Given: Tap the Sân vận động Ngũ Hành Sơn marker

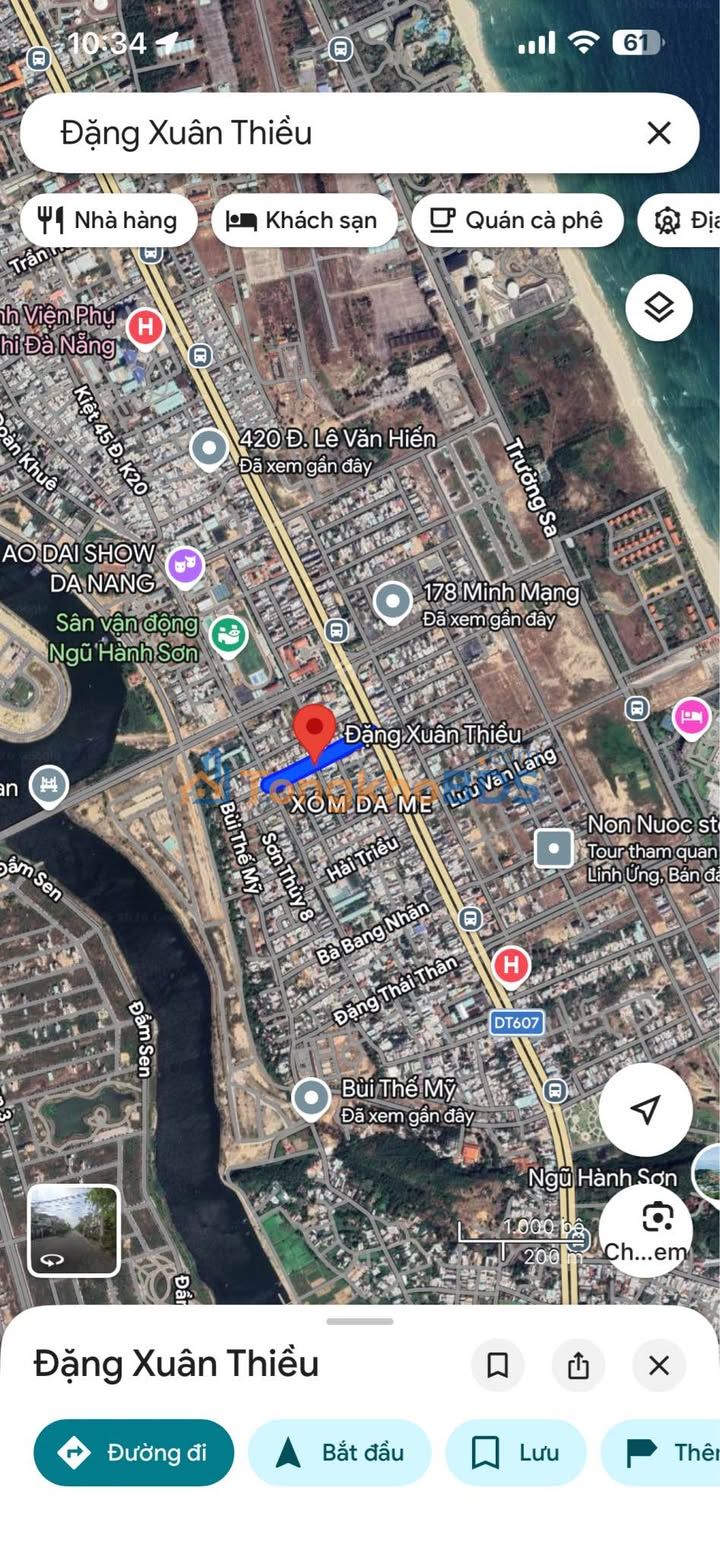Looking at the screenshot, I should coord(229,634).
